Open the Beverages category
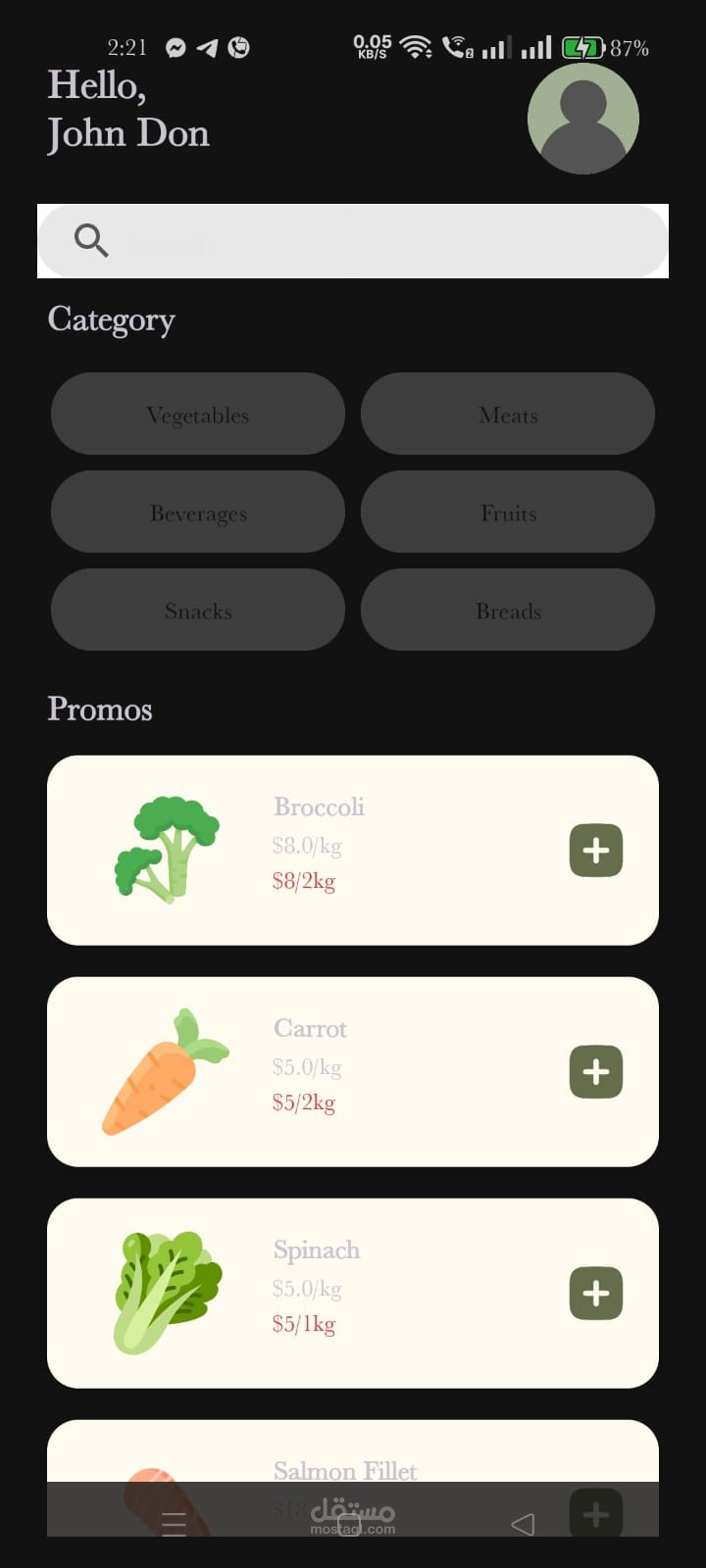706x1568 pixels. pyautogui.click(x=198, y=513)
